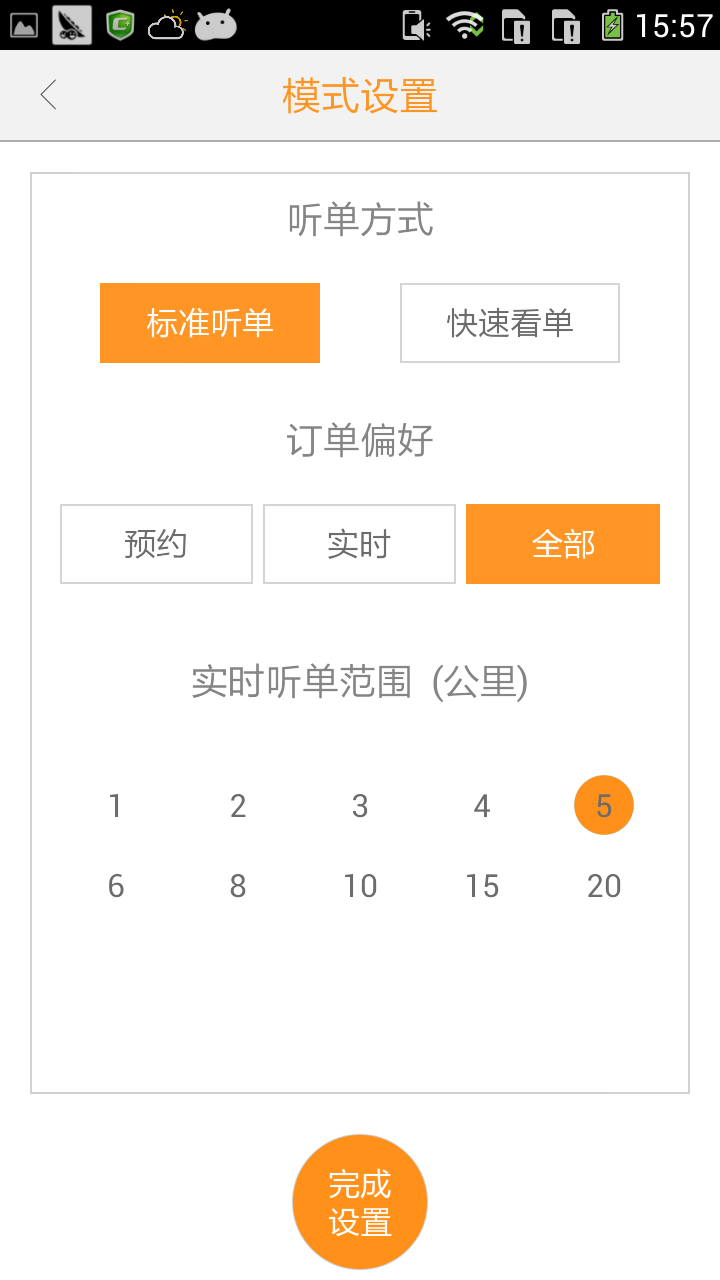Choose 10 kilometer listening range
The width and height of the screenshot is (720, 1280).
tap(360, 885)
